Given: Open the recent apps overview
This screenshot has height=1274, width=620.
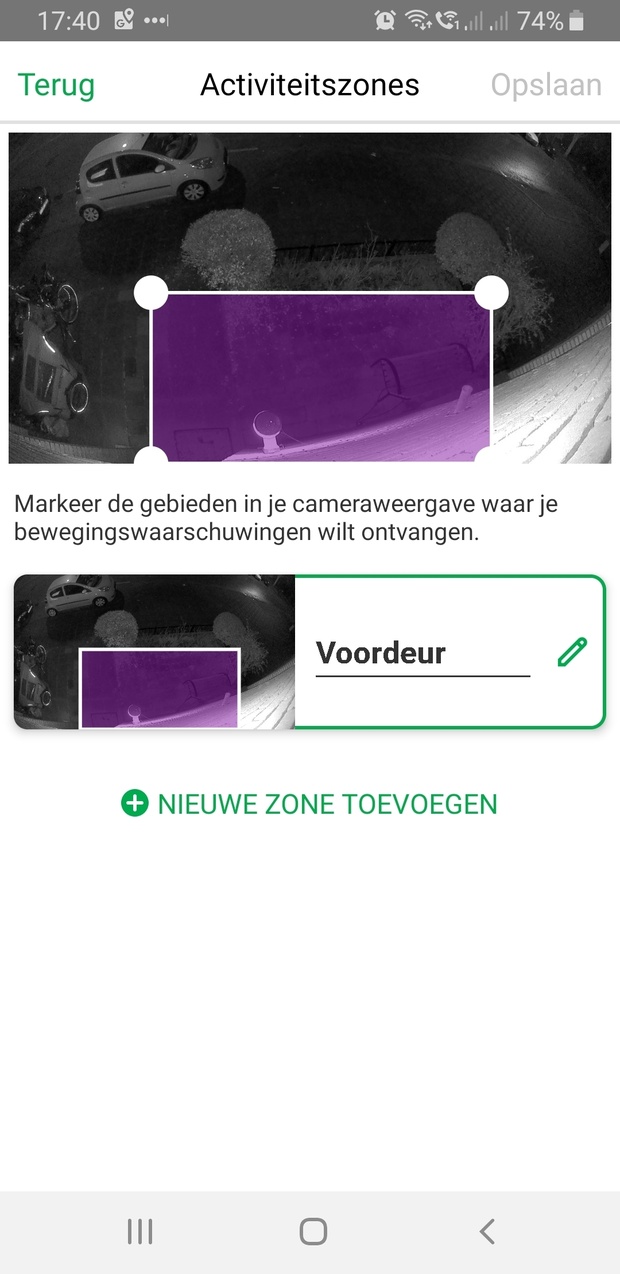Looking at the screenshot, I should [x=140, y=1232].
